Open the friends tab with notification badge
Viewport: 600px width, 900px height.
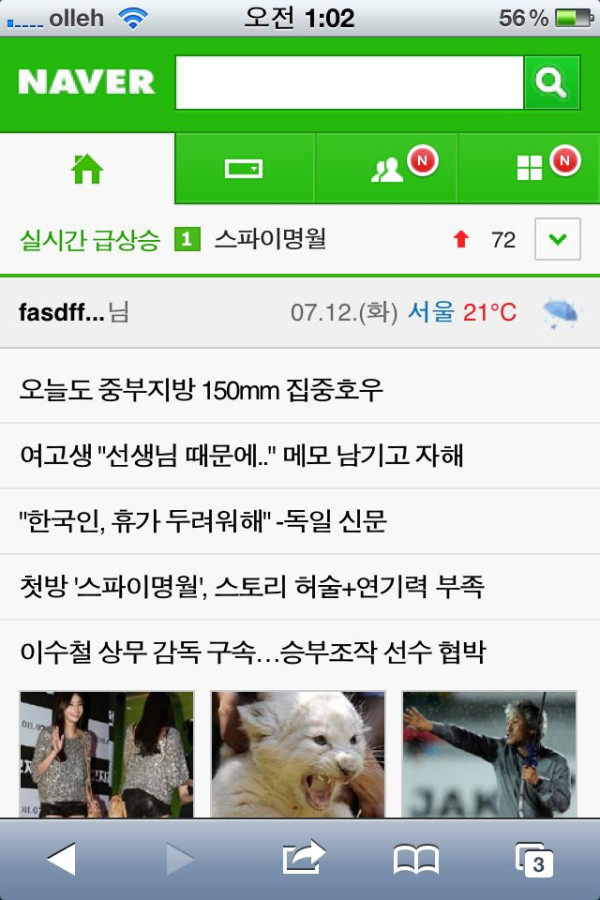coord(387,169)
